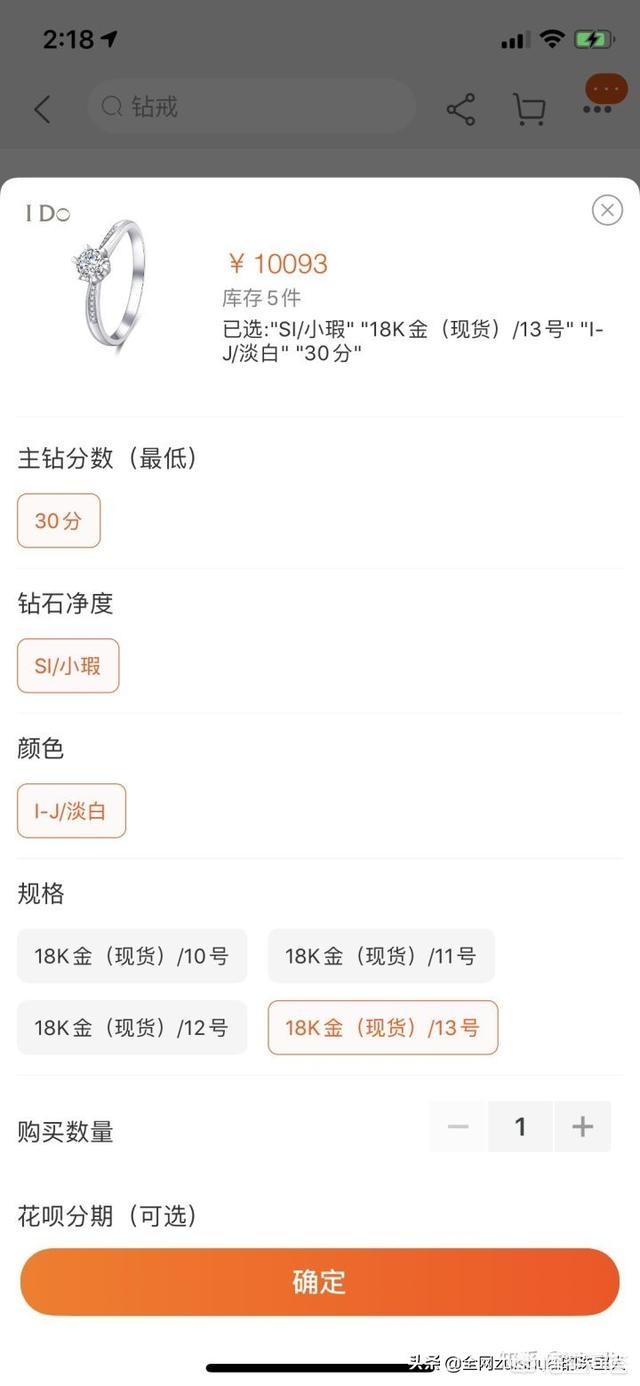Confirm selection with 确定 button
640x1386 pixels.
320,1282
